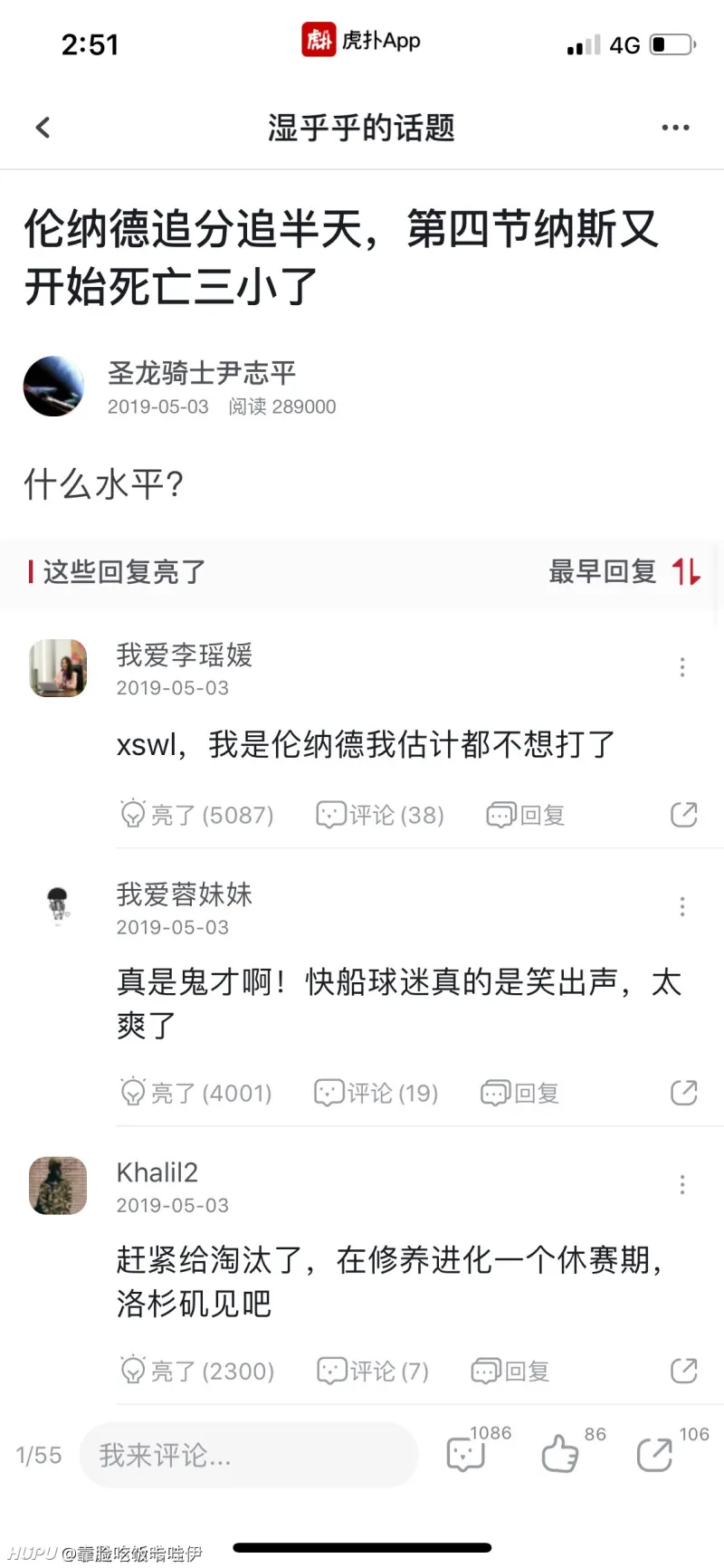The height and width of the screenshot is (1568, 724).
Task: Open the top-right three-dot overflow menu
Action: [x=675, y=127]
